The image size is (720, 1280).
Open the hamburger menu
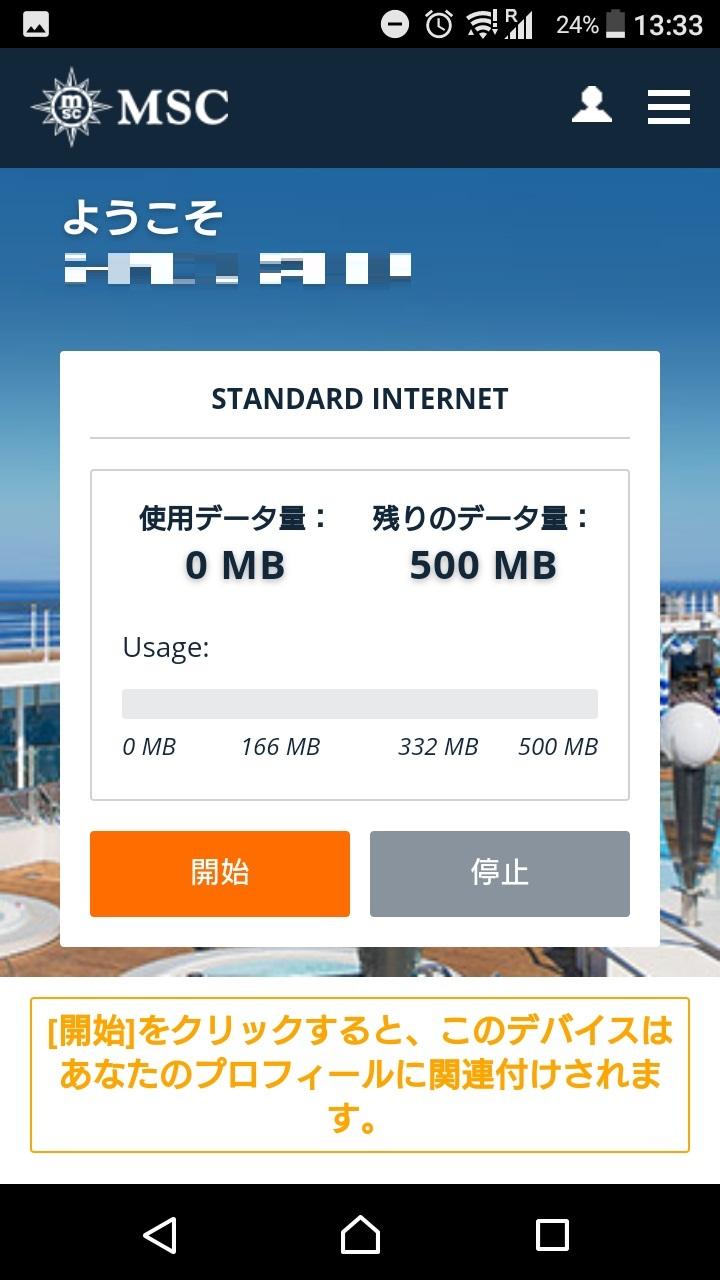click(668, 107)
